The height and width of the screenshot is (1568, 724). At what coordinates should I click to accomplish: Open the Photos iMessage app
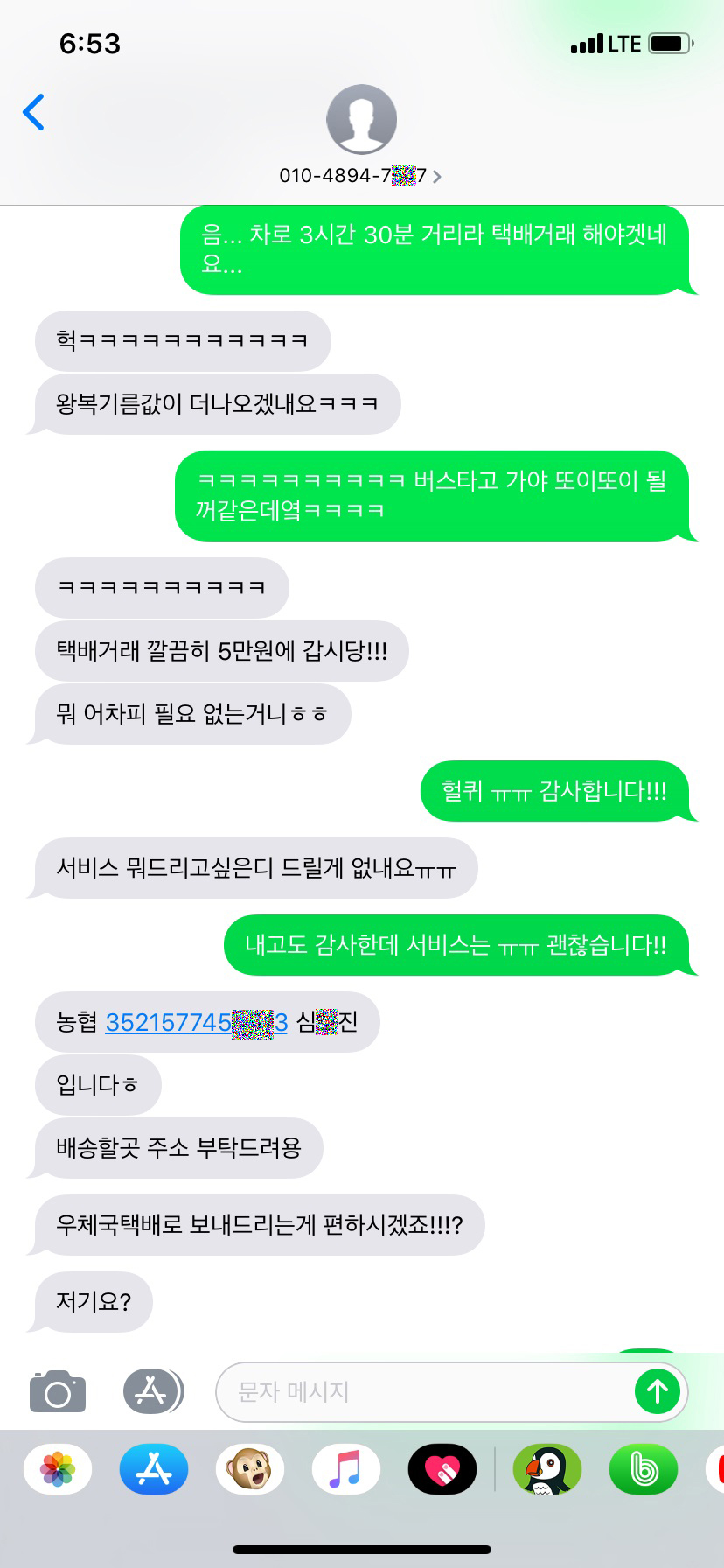[58, 1469]
